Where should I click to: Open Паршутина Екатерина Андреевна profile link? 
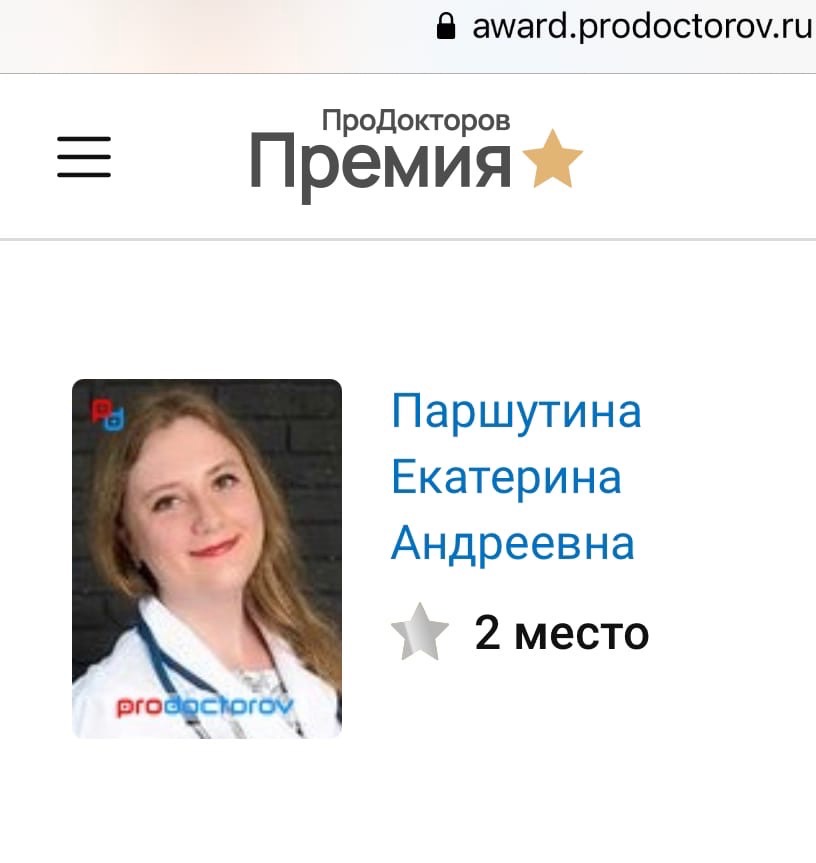point(515,478)
